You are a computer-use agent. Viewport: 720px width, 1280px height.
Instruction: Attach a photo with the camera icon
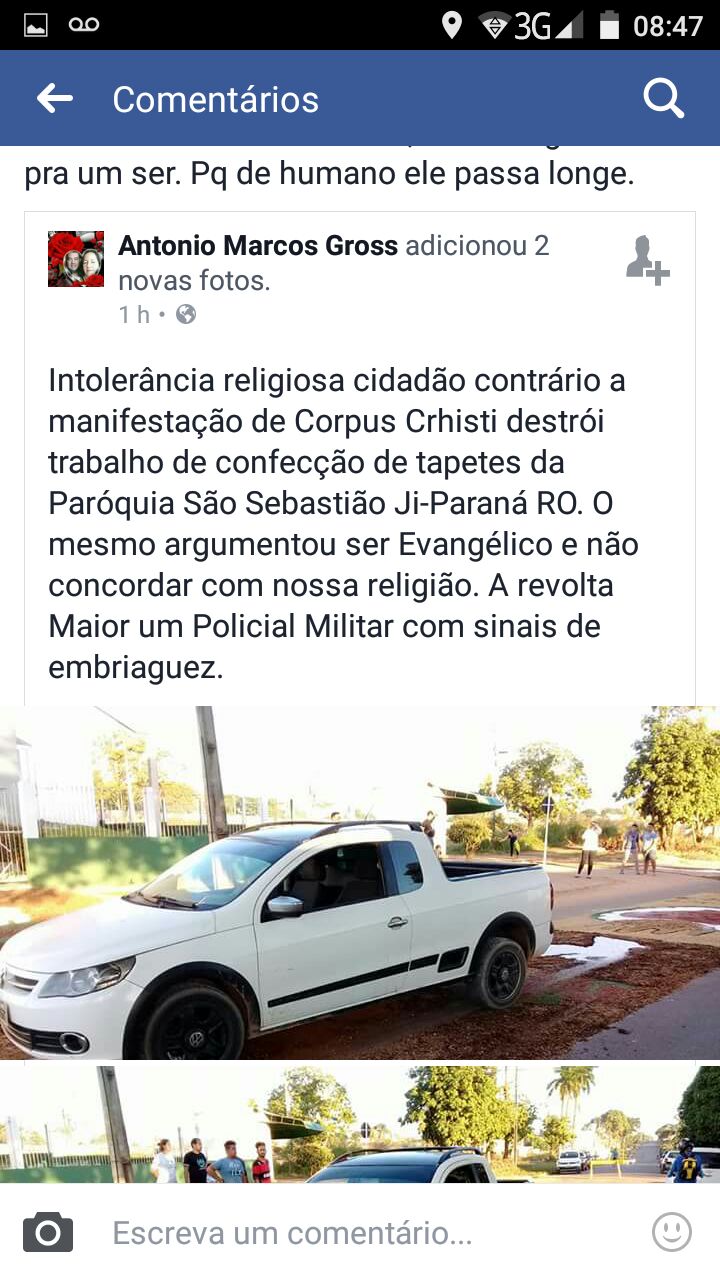48,1232
